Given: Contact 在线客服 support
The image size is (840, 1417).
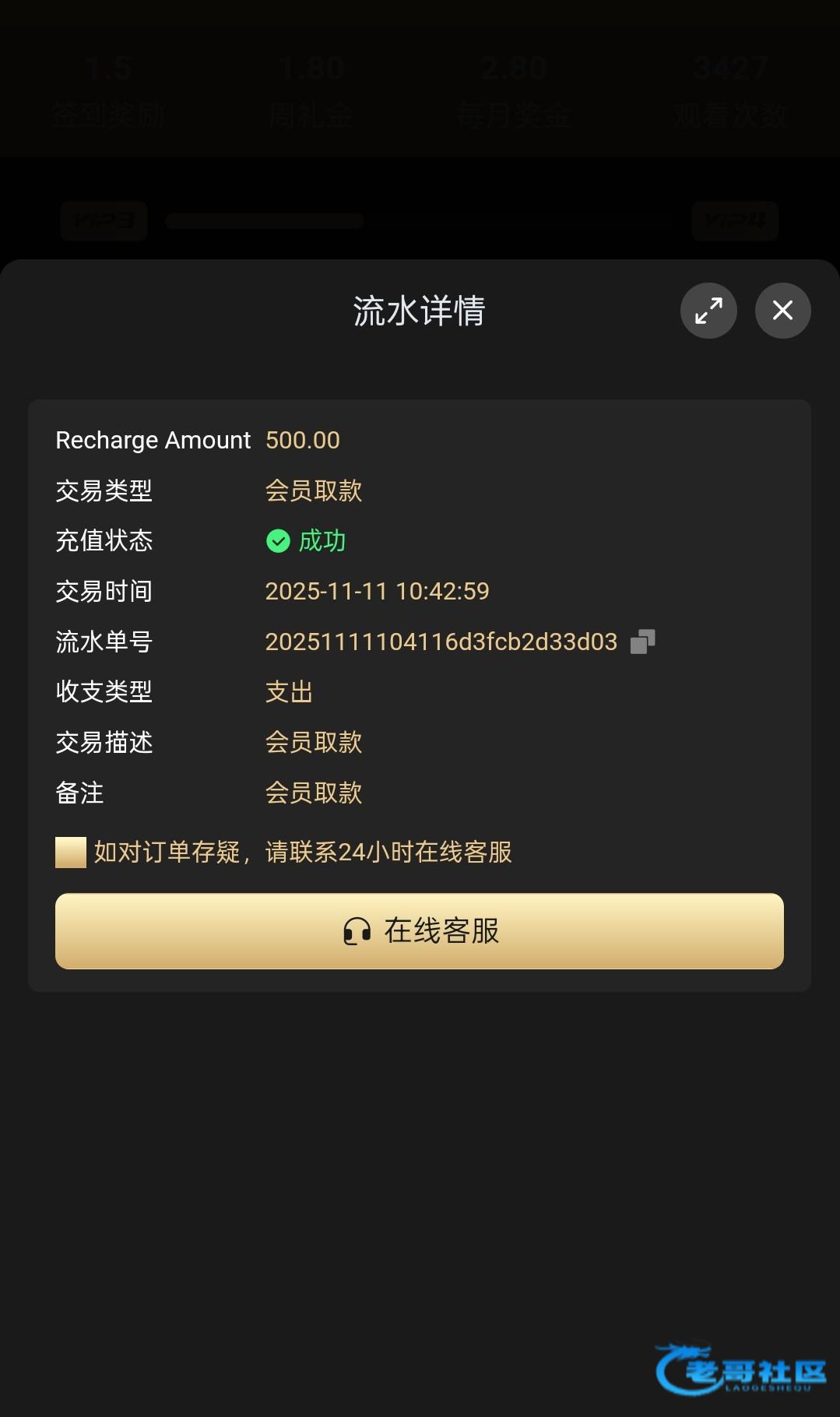Looking at the screenshot, I should [x=419, y=930].
